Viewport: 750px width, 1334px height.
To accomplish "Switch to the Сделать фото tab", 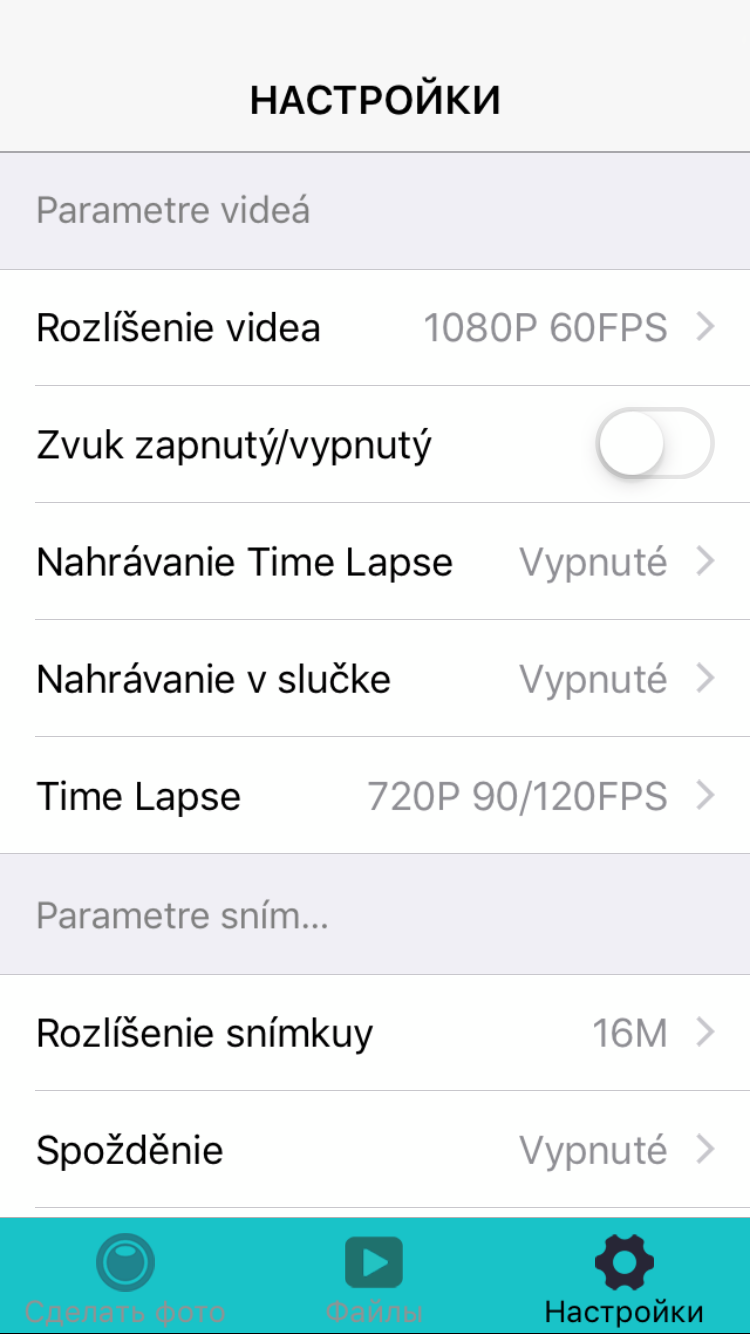I will (x=125, y=1277).
